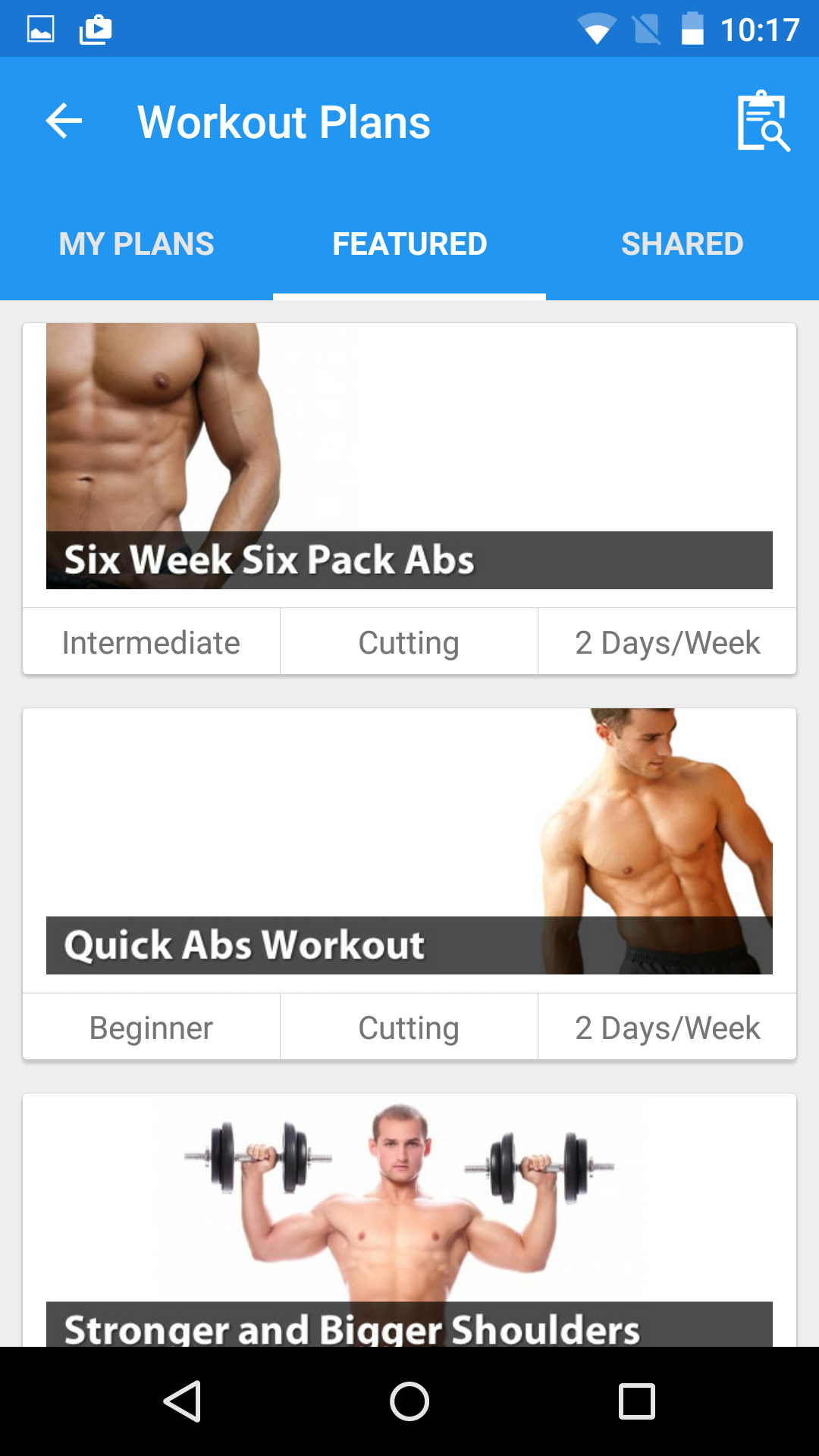The height and width of the screenshot is (1456, 819).
Task: Tap Beginner under Quick Abs Workout
Action: [150, 1027]
